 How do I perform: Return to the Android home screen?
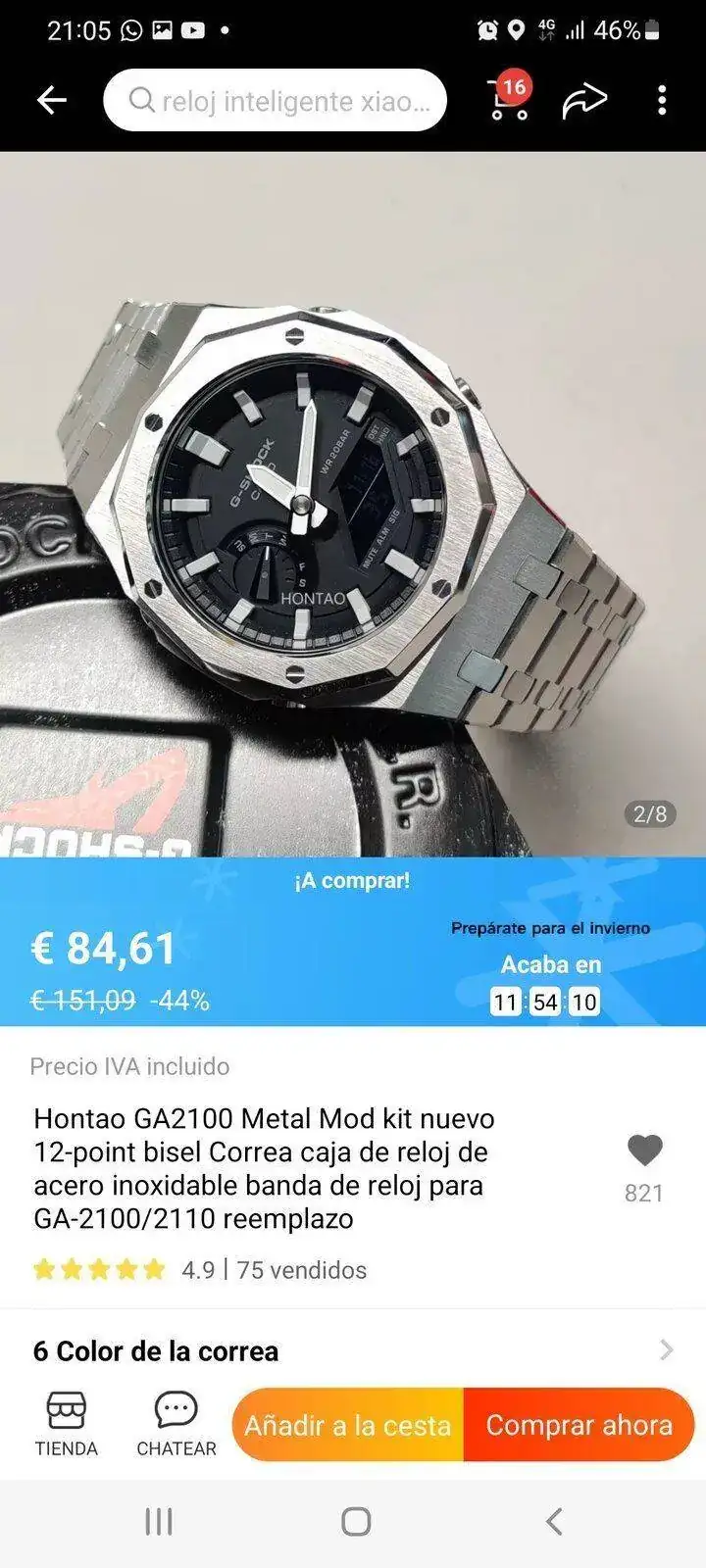355,1521
